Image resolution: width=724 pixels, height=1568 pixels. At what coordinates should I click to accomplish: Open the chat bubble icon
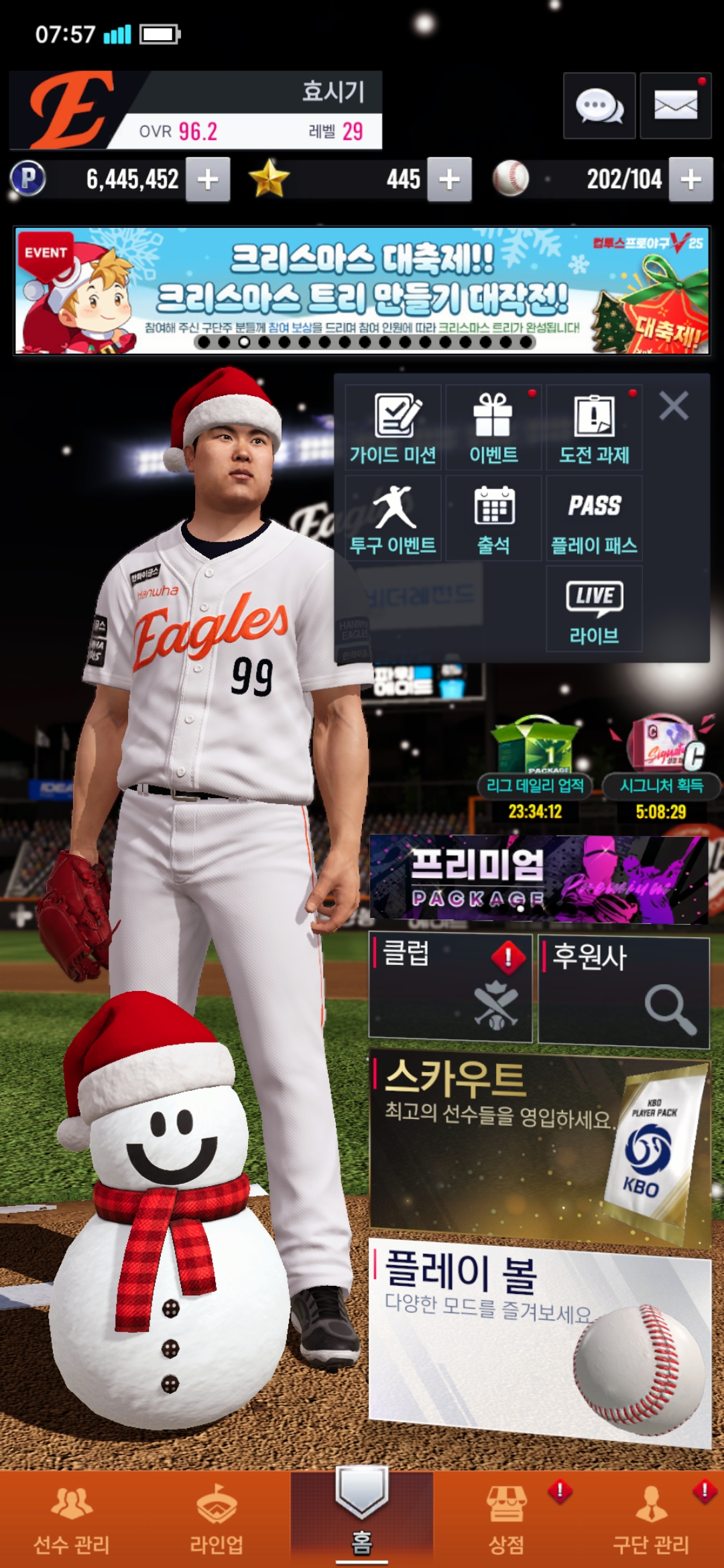point(599,106)
